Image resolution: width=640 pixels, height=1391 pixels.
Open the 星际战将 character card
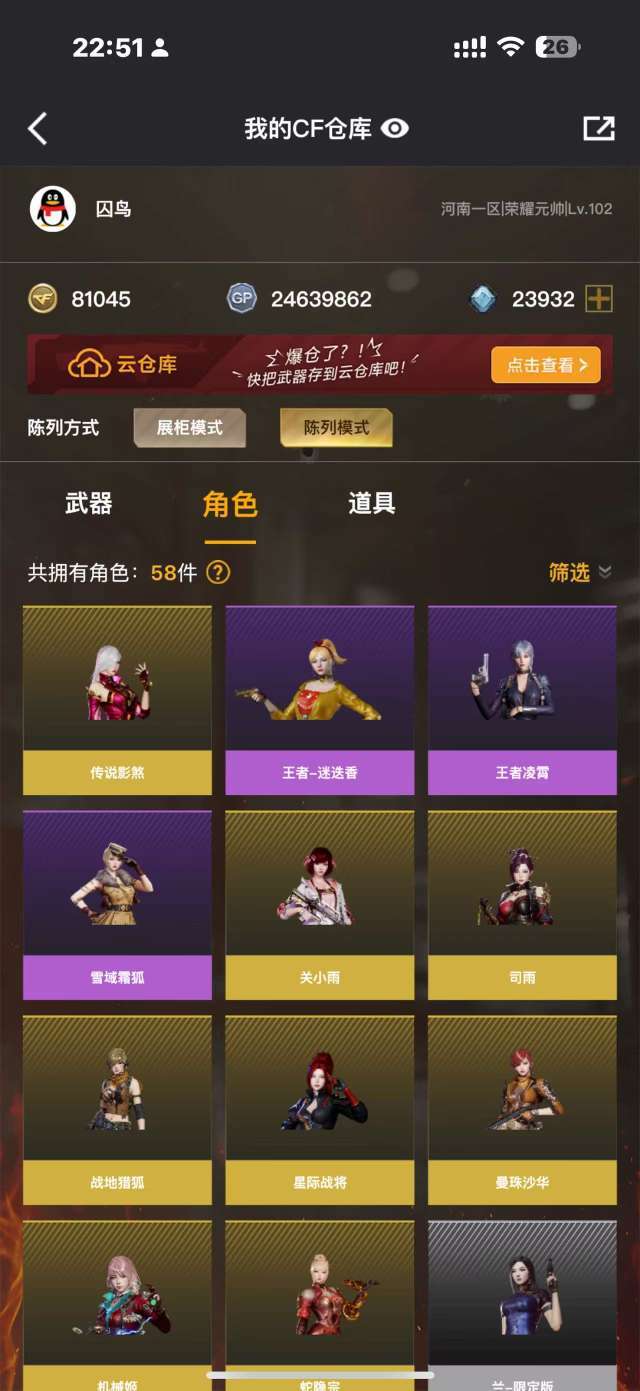320,1110
